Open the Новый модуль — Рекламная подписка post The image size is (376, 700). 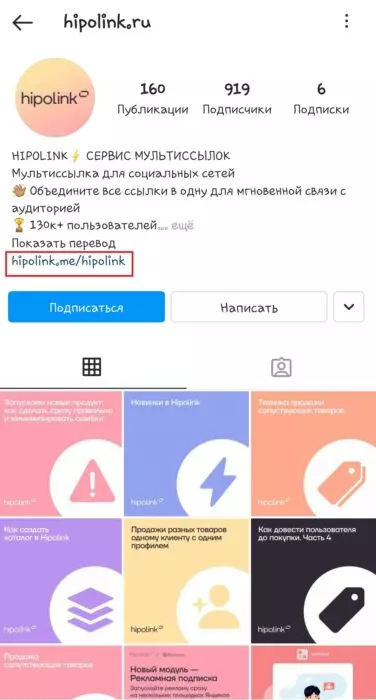(x=186, y=672)
